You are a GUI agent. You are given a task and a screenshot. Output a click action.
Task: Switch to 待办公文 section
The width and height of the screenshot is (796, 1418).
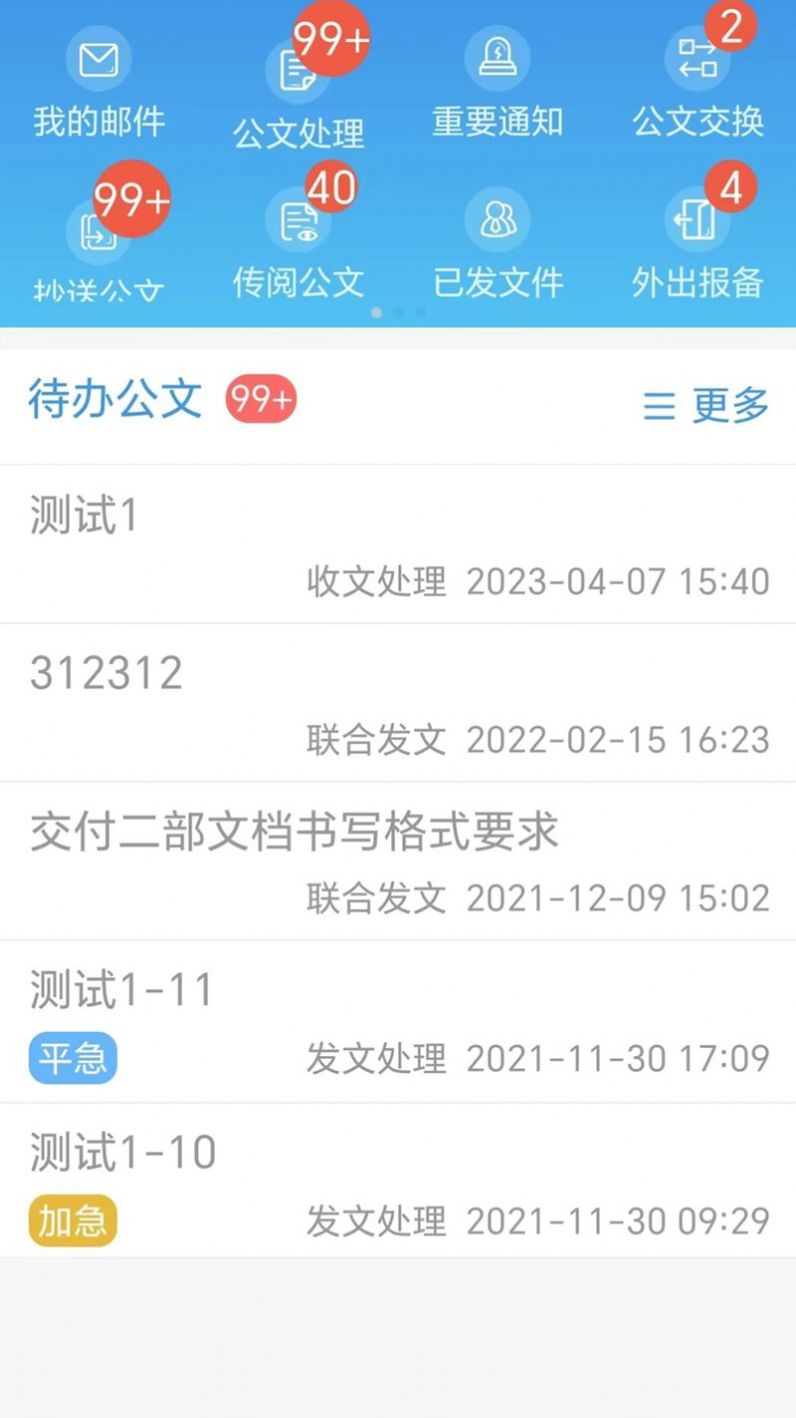113,398
